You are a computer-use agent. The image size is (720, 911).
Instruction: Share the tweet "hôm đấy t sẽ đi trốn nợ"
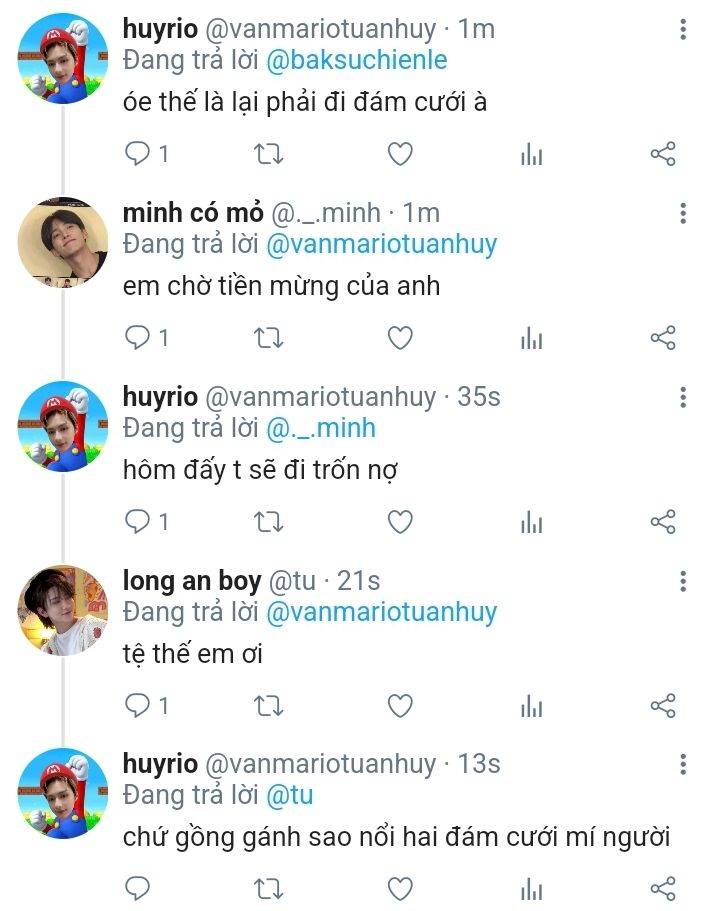[663, 522]
